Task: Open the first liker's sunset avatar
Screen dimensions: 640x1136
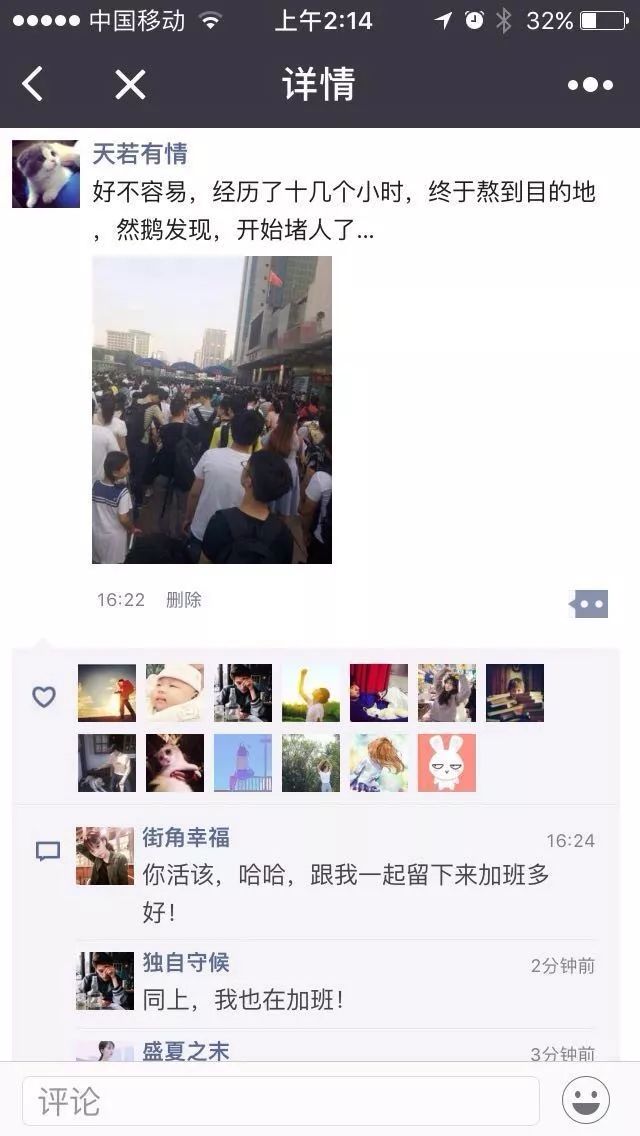Action: [107, 693]
